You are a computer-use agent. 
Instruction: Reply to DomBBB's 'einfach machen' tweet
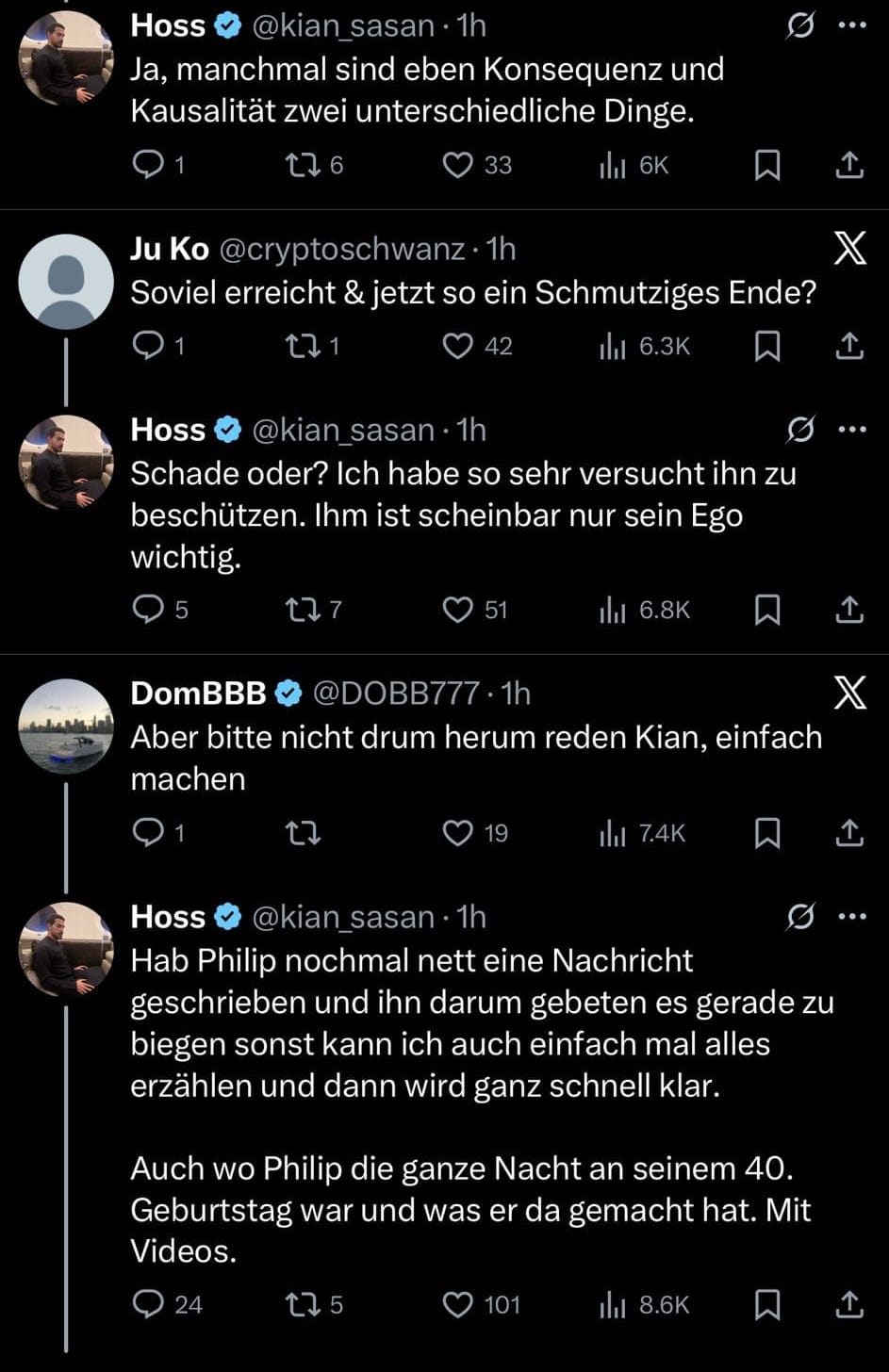pos(148,833)
